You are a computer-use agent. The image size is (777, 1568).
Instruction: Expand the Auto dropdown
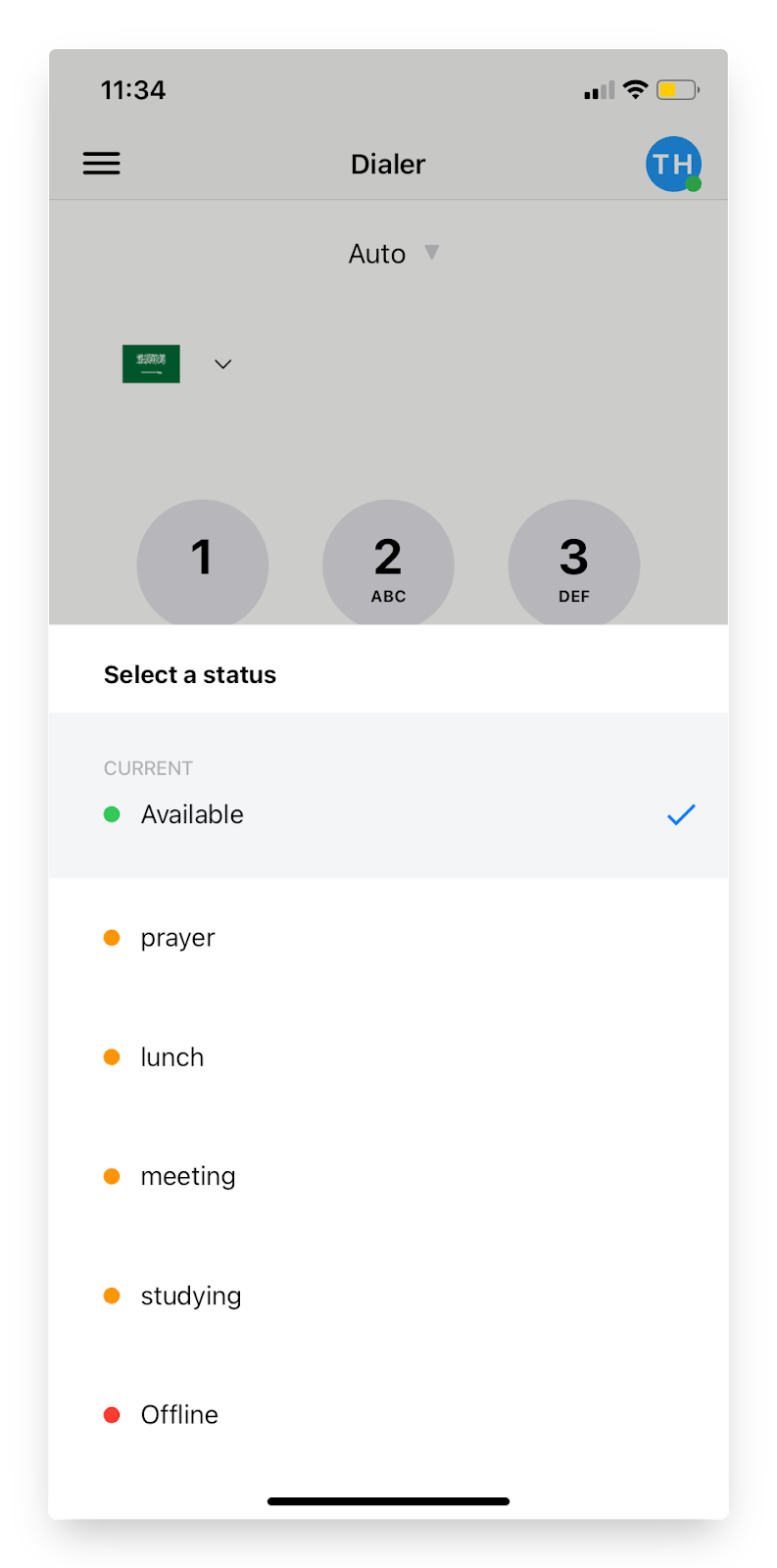tap(393, 254)
